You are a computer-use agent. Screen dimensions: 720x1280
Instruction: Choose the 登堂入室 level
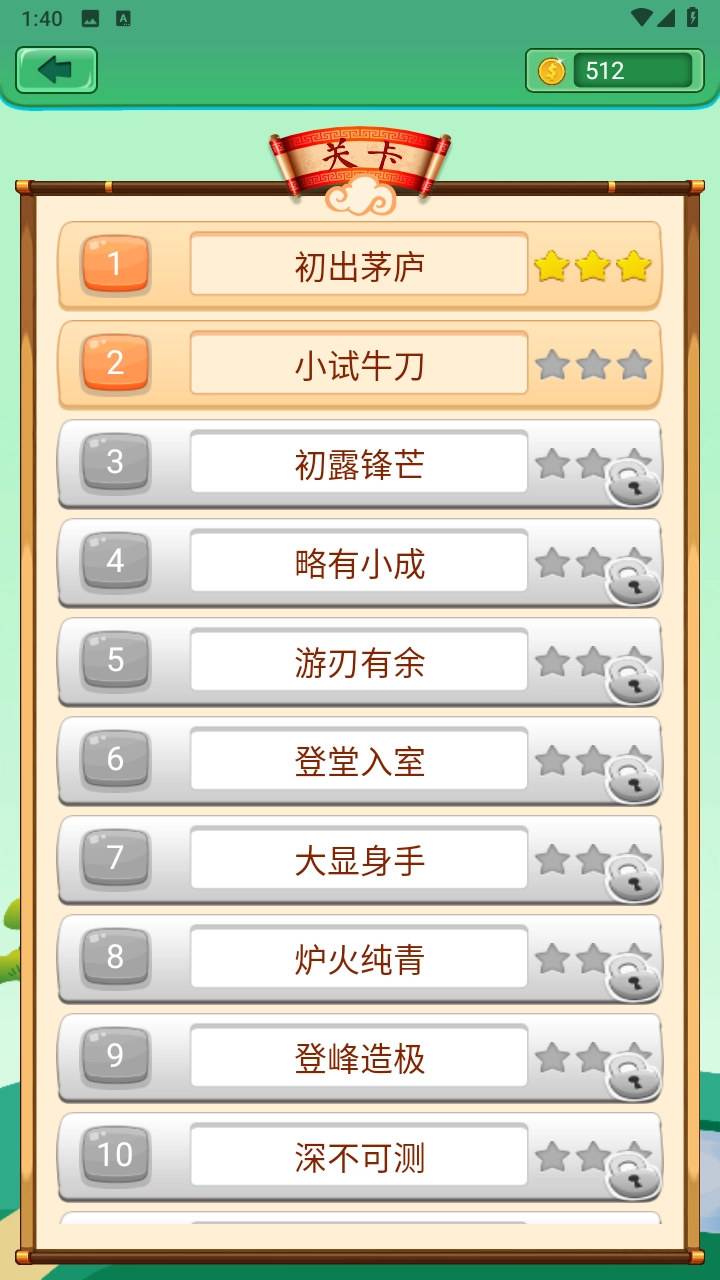click(358, 760)
